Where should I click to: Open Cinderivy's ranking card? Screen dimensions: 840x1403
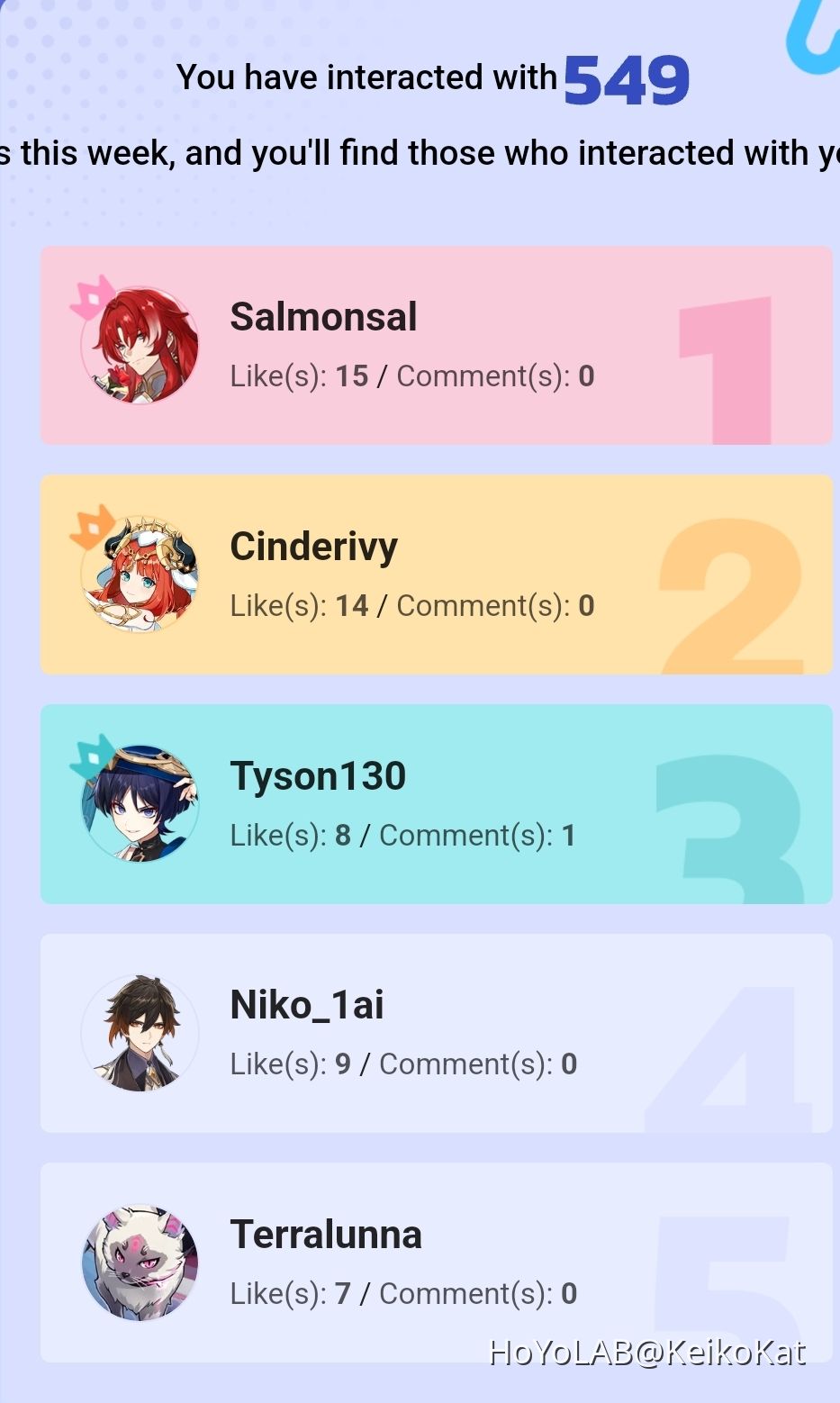click(436, 575)
